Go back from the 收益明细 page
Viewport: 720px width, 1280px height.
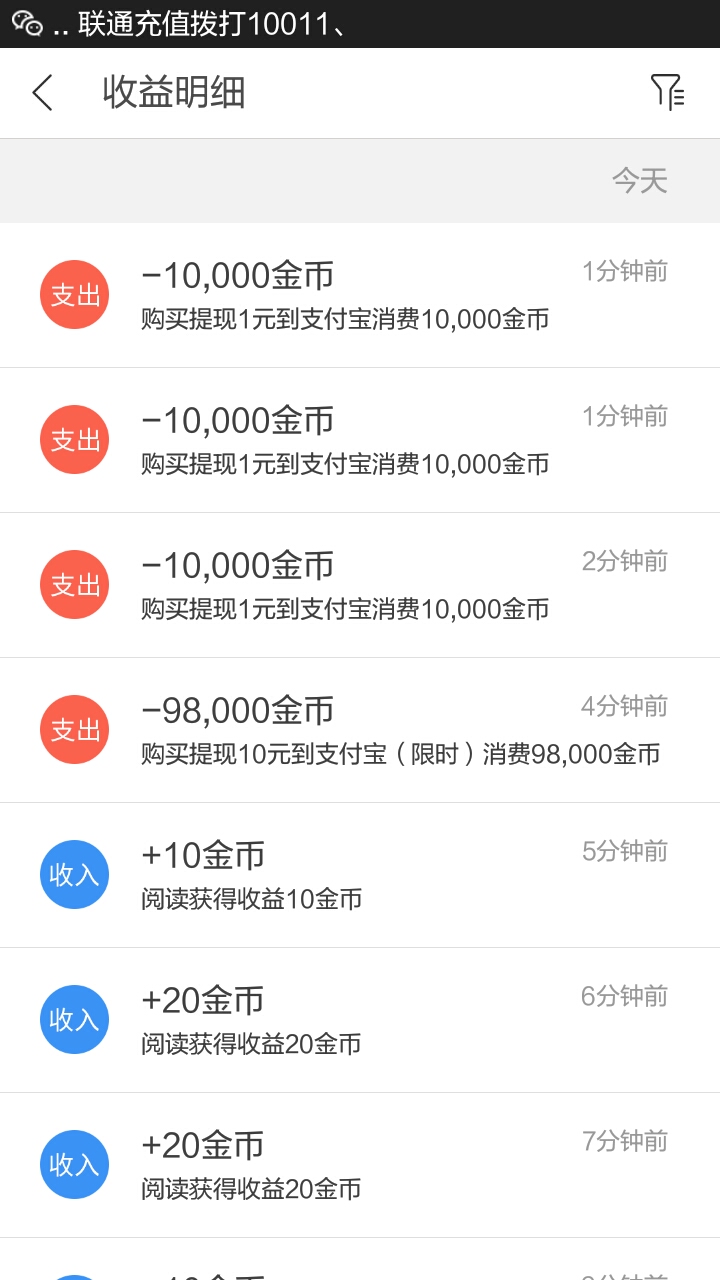pos(42,93)
